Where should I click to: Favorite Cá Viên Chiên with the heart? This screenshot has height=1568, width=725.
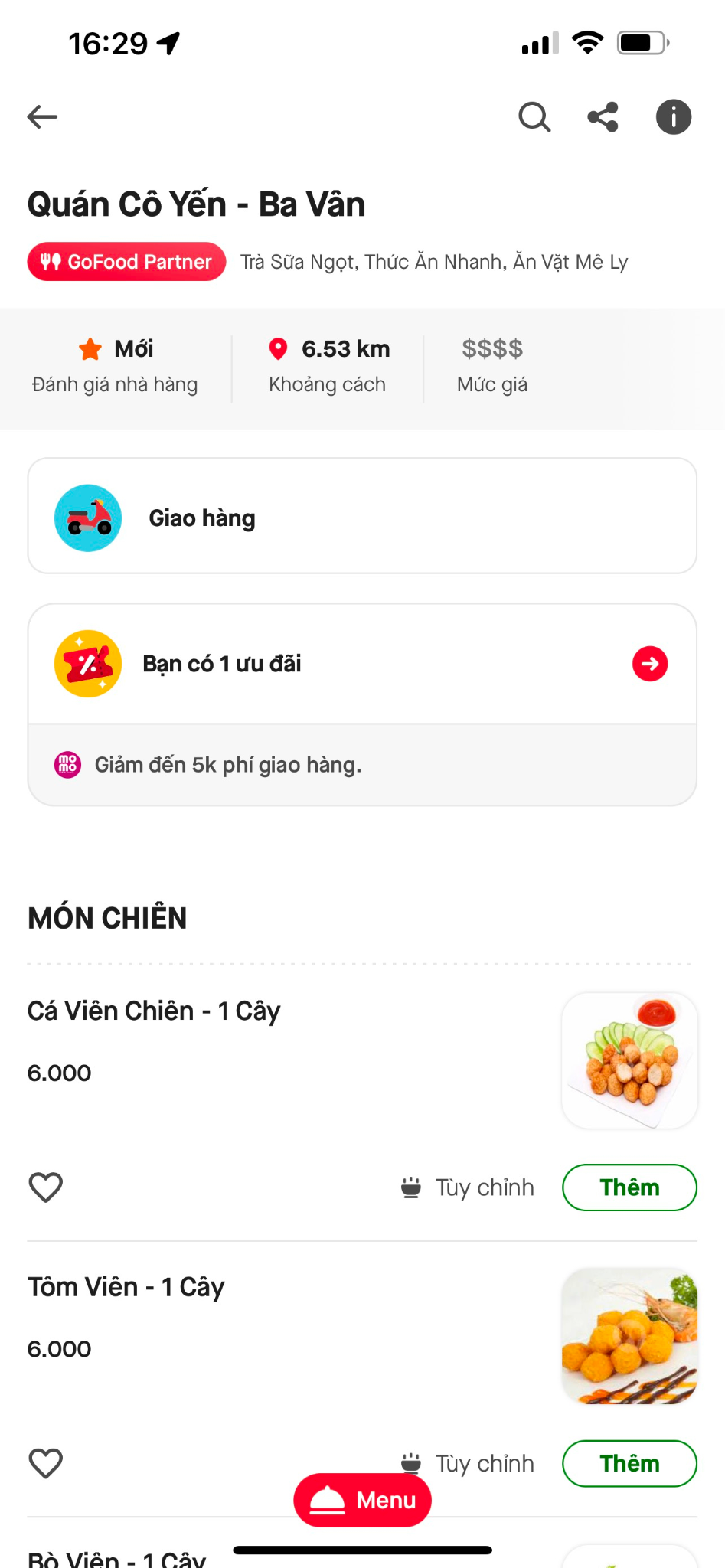point(46,1187)
